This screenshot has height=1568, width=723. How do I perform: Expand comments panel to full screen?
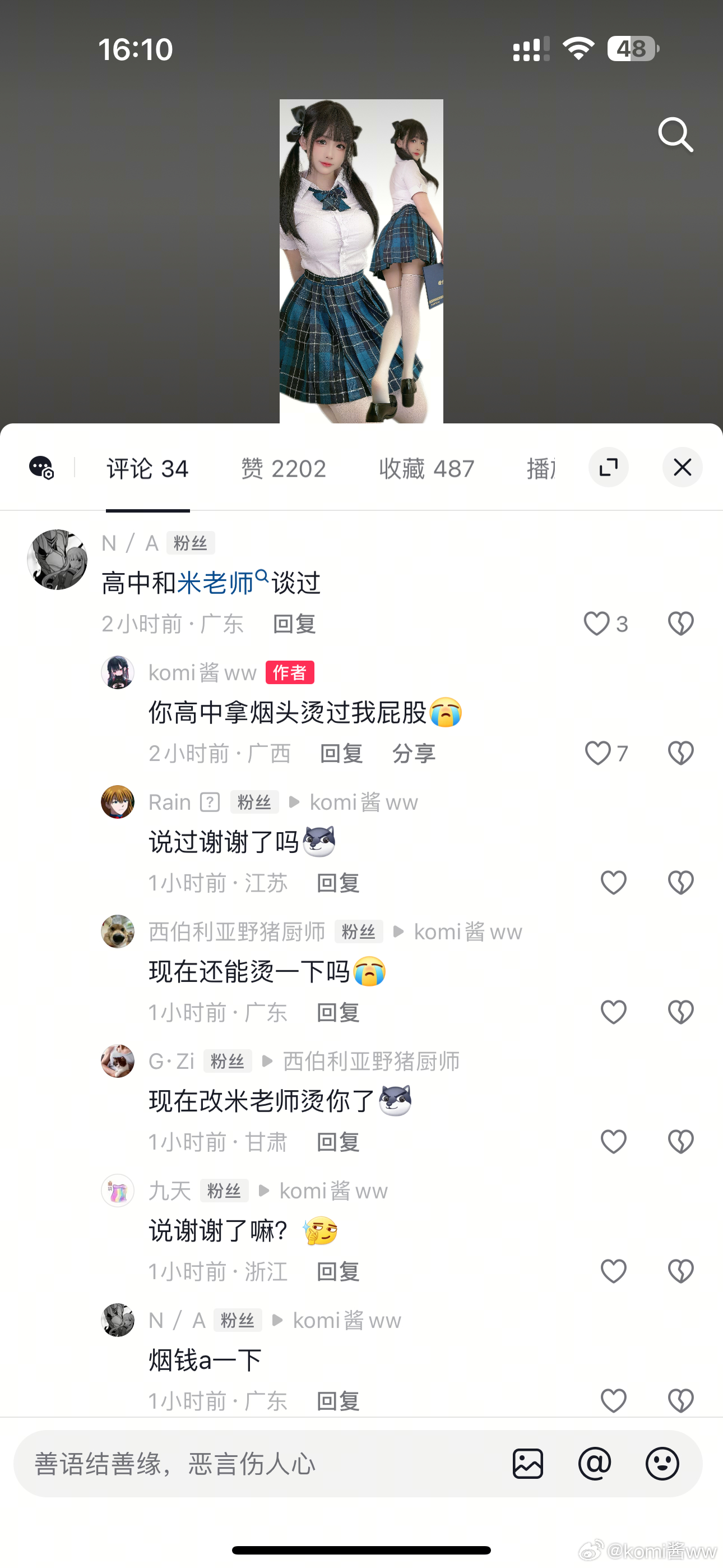pyautogui.click(x=608, y=468)
